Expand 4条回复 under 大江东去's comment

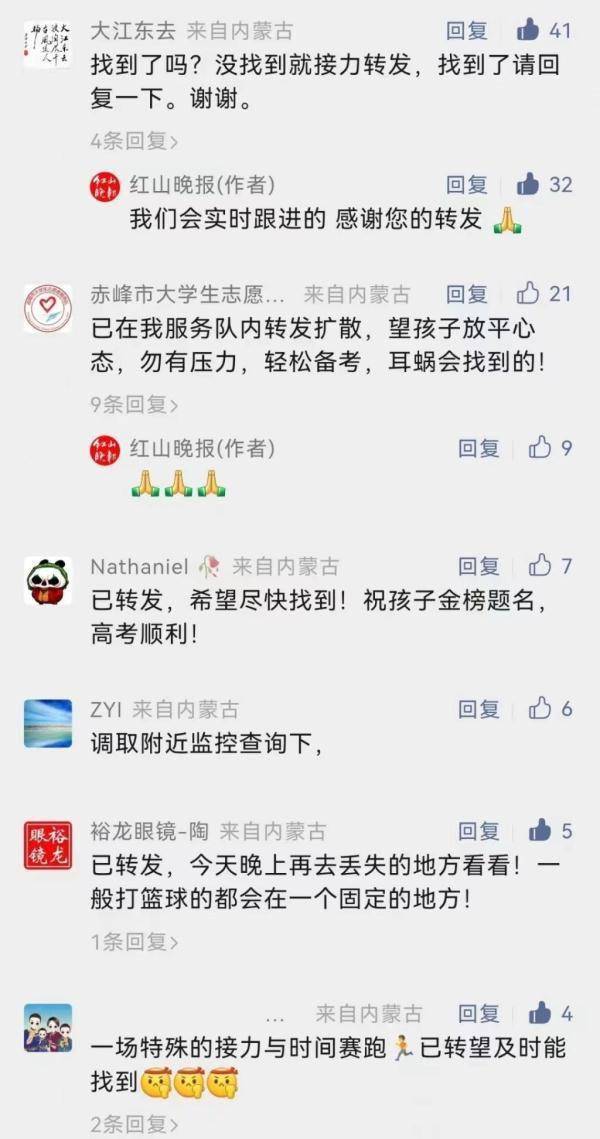134,142
